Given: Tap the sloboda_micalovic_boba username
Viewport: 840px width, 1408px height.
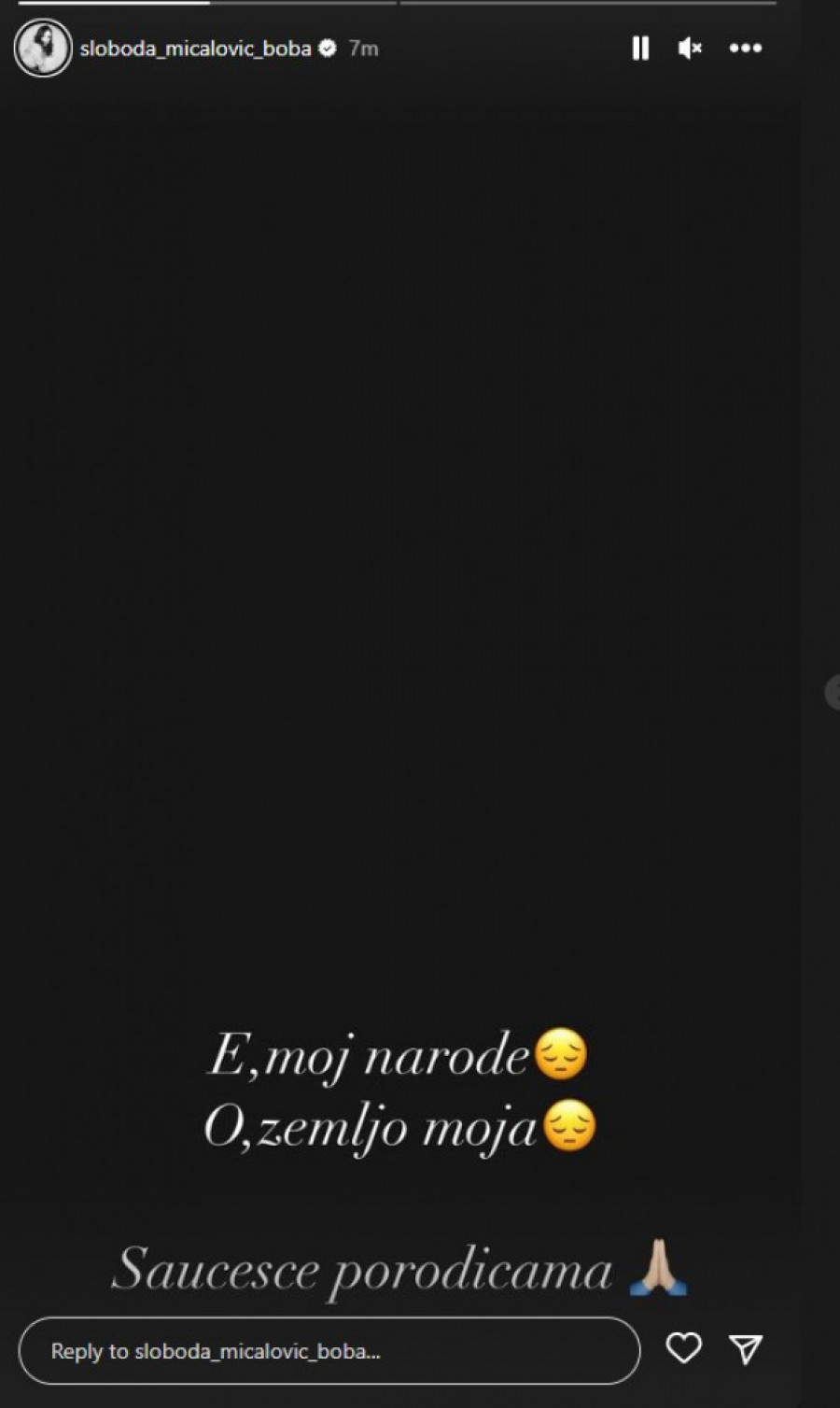Looking at the screenshot, I should (x=195, y=49).
